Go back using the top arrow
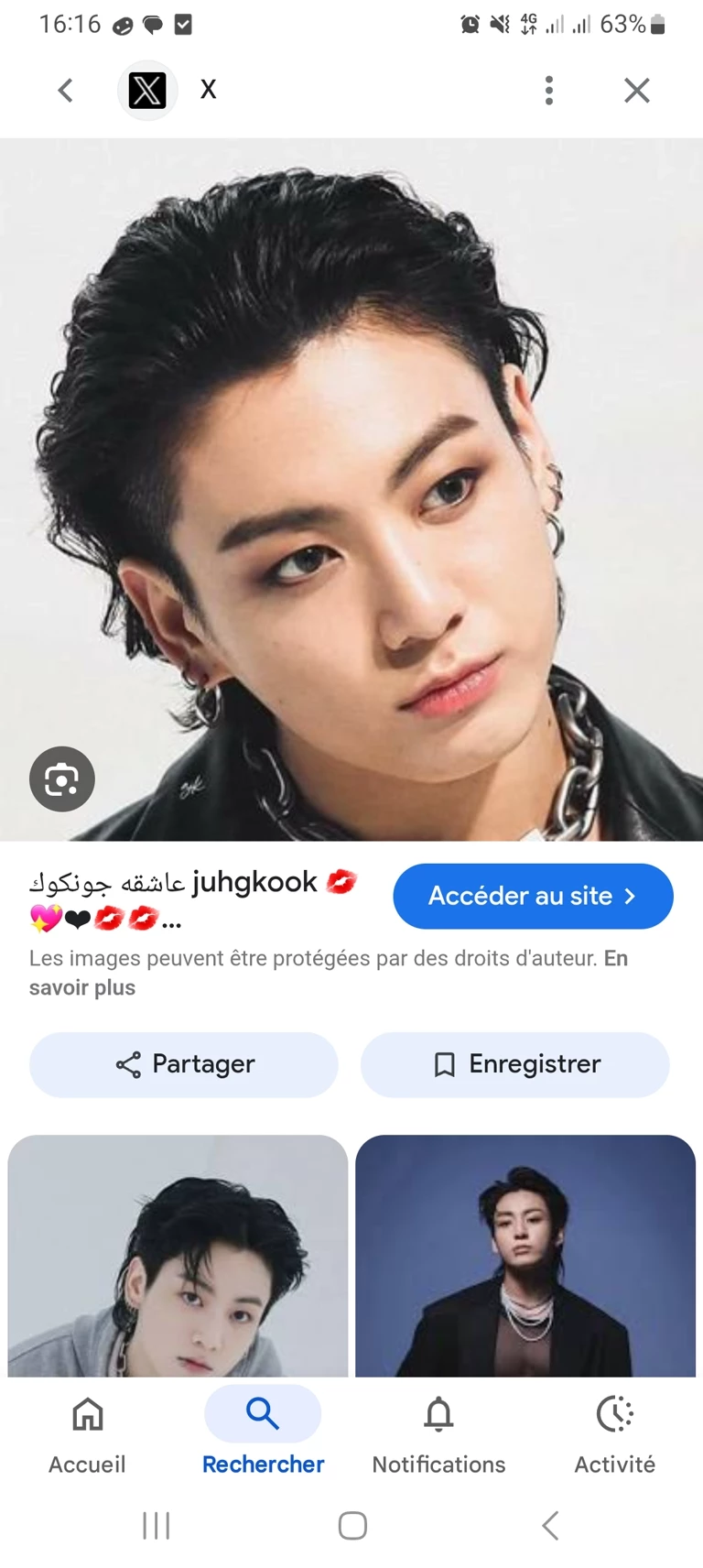The width and height of the screenshot is (703, 1568). 65,90
